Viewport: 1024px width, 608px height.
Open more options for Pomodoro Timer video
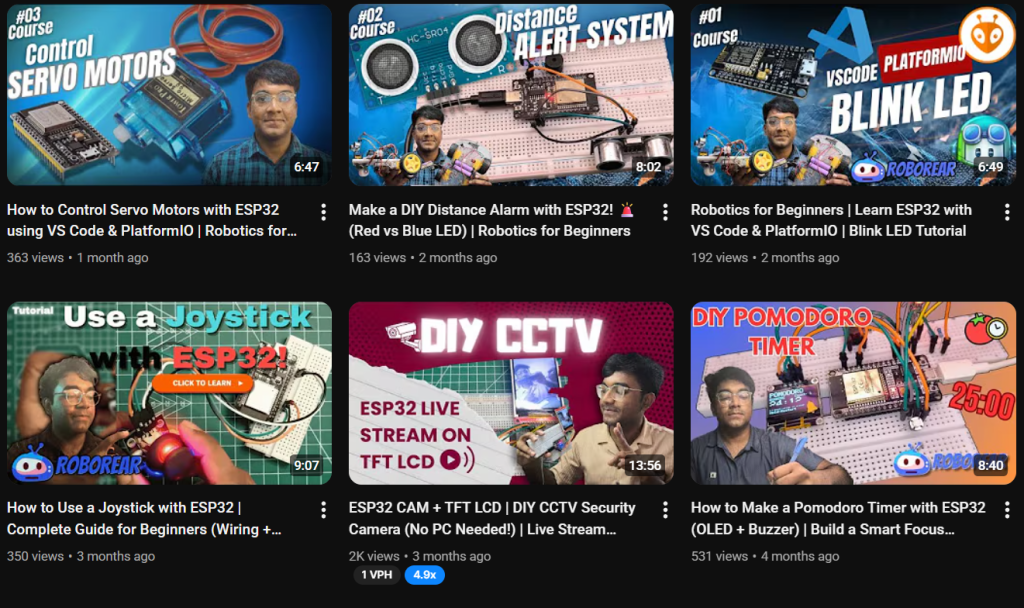click(x=1007, y=510)
